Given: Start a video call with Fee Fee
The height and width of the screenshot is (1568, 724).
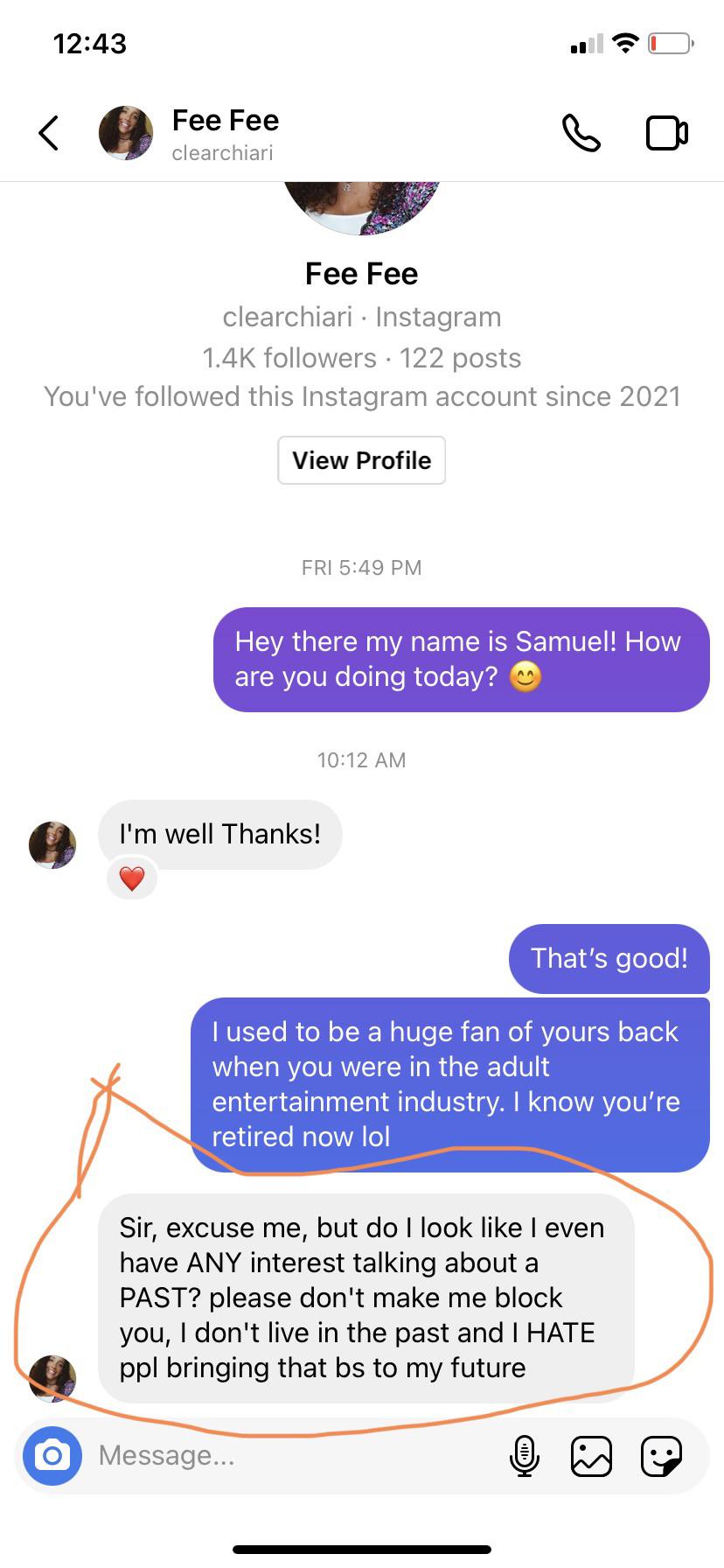Looking at the screenshot, I should 666,133.
